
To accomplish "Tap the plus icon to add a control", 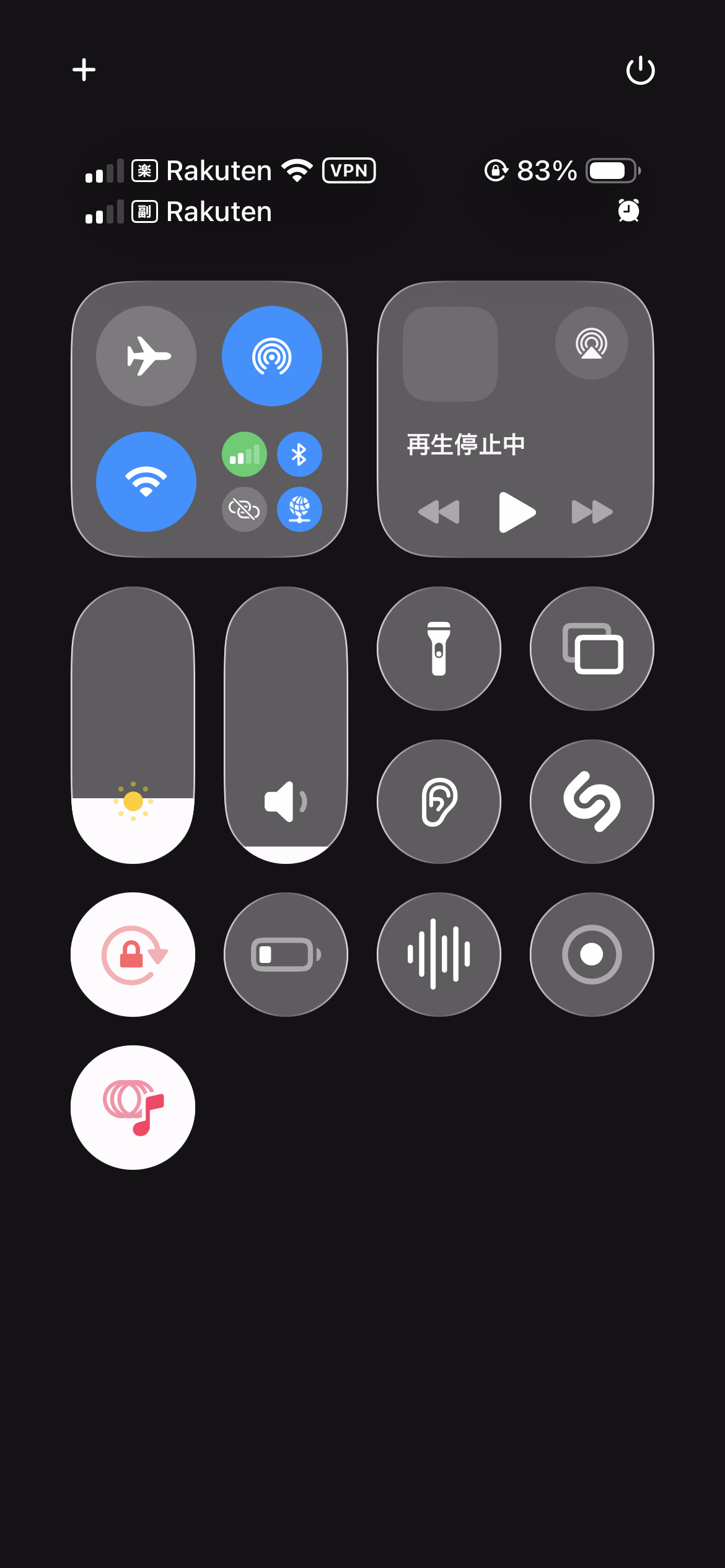I will [84, 69].
